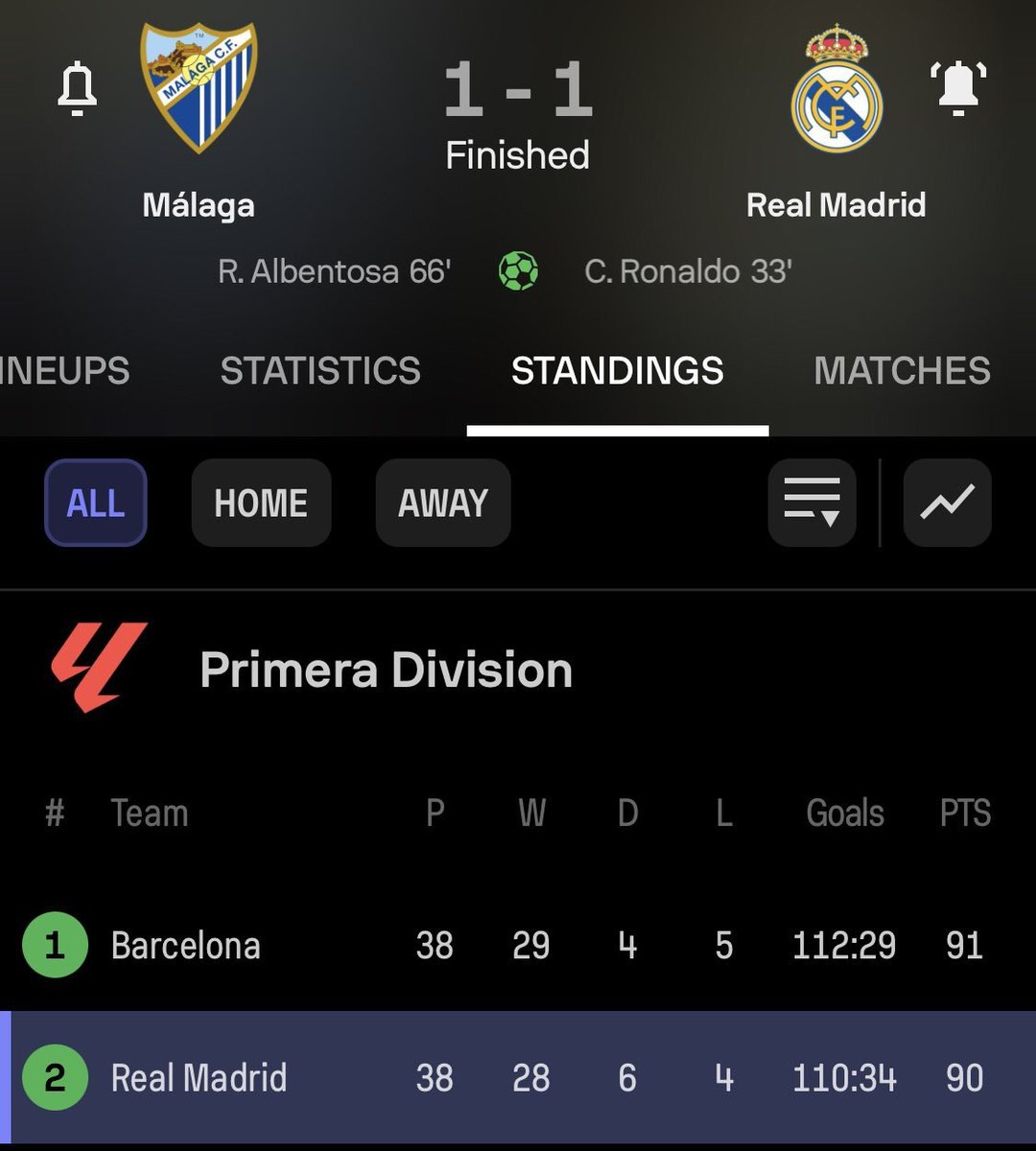Switch to the Lineups tab

tap(64, 370)
